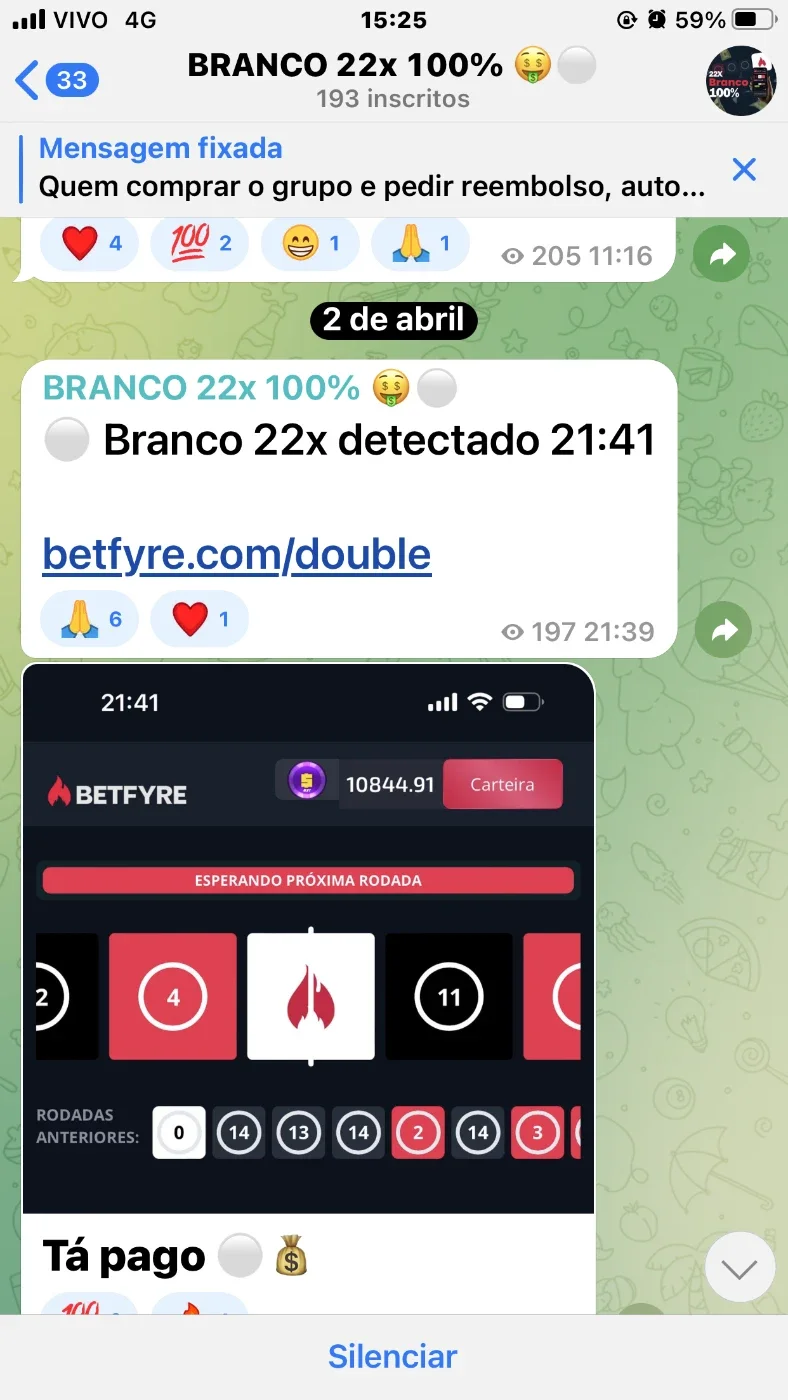Jump to the latest messages
The height and width of the screenshot is (1400, 788).
pyautogui.click(x=740, y=1268)
